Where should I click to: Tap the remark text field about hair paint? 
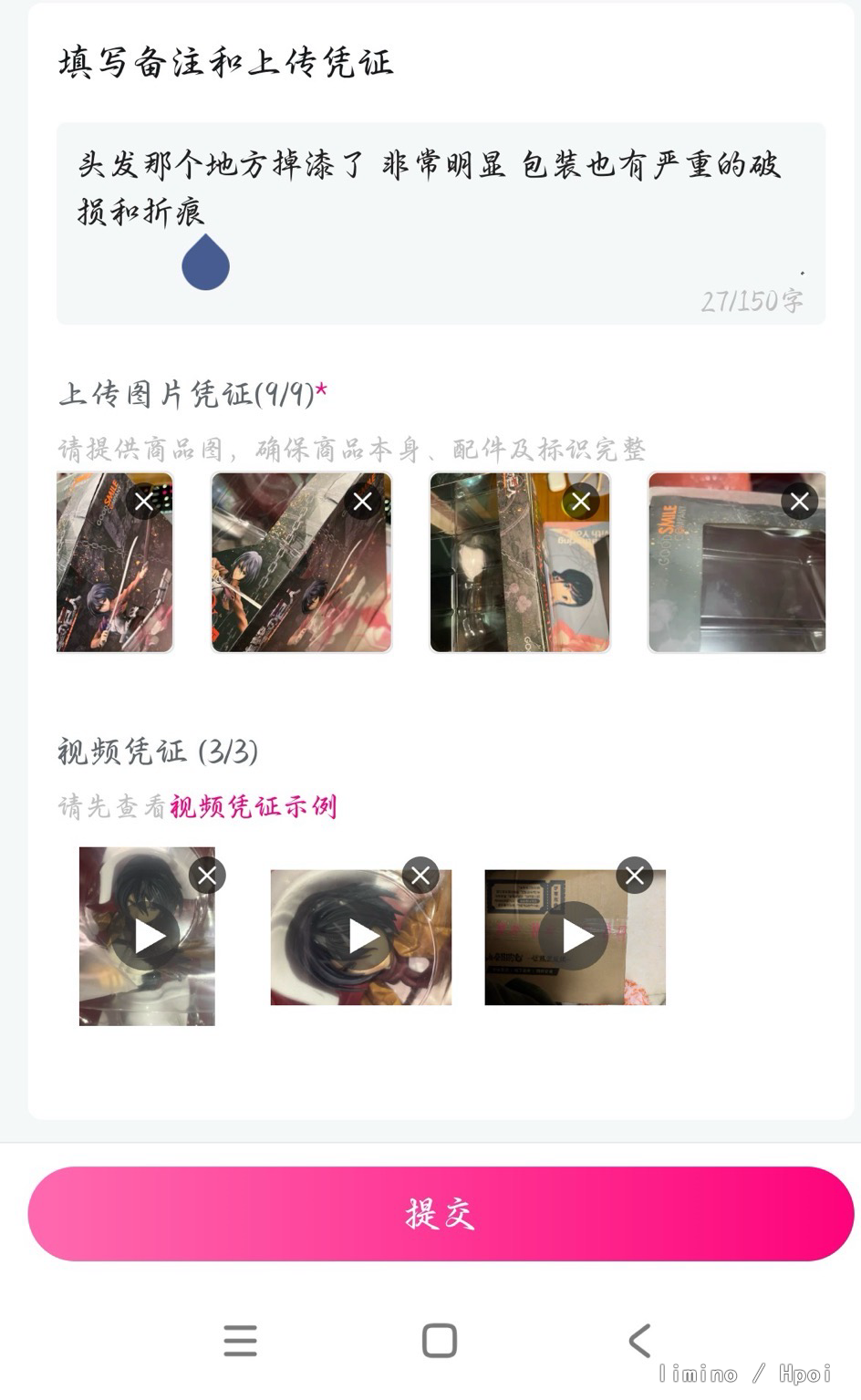coord(441,223)
